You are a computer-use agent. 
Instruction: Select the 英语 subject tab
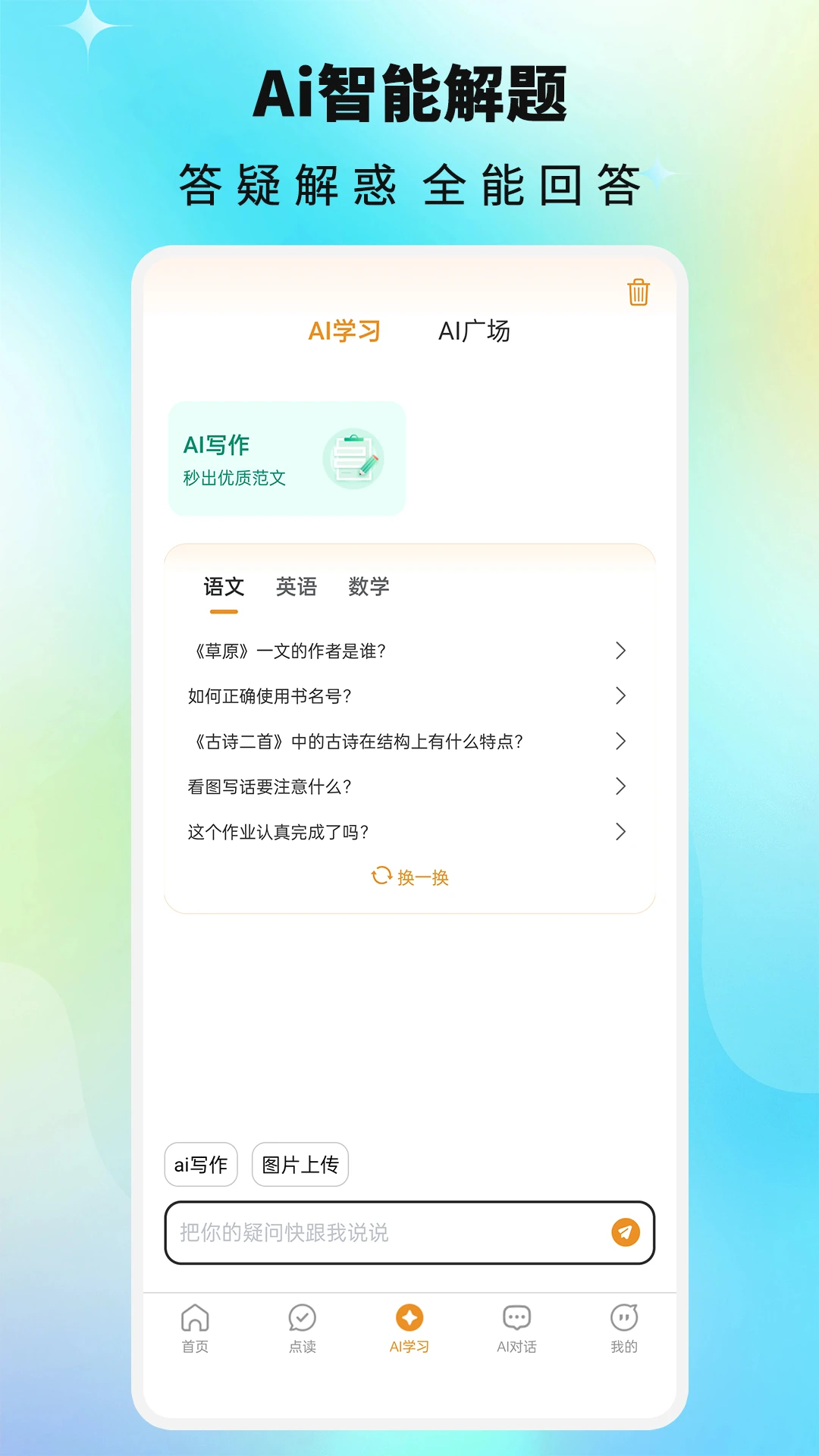tap(297, 587)
